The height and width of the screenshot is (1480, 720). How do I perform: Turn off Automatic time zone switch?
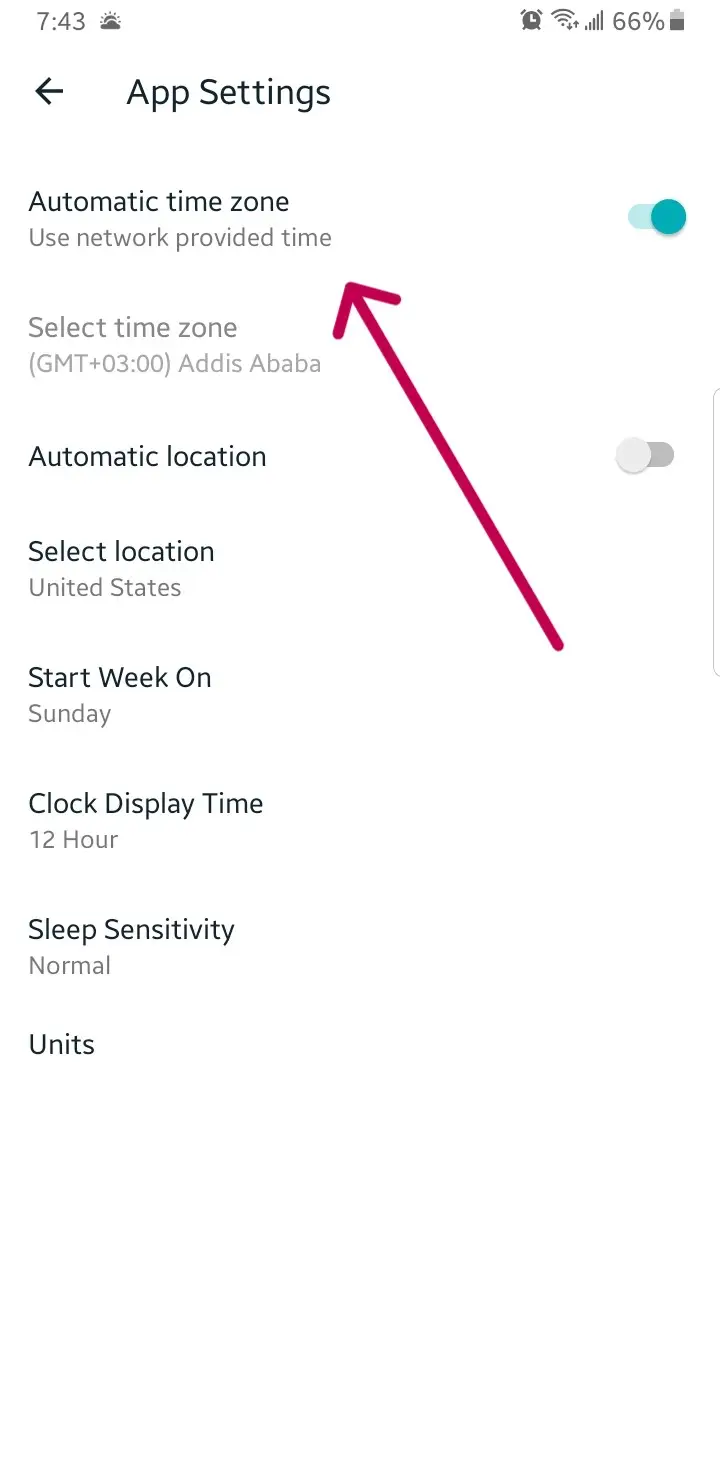(x=657, y=217)
